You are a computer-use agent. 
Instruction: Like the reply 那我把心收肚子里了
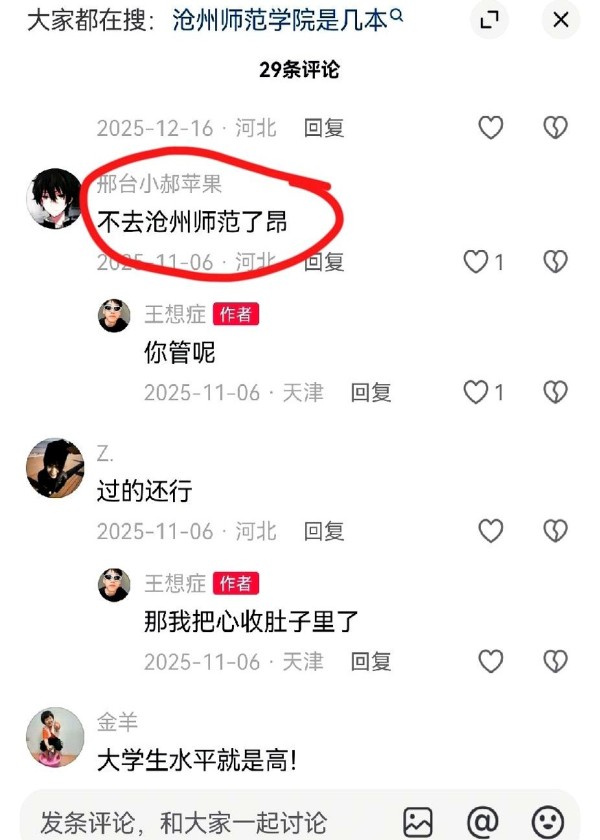click(490, 661)
